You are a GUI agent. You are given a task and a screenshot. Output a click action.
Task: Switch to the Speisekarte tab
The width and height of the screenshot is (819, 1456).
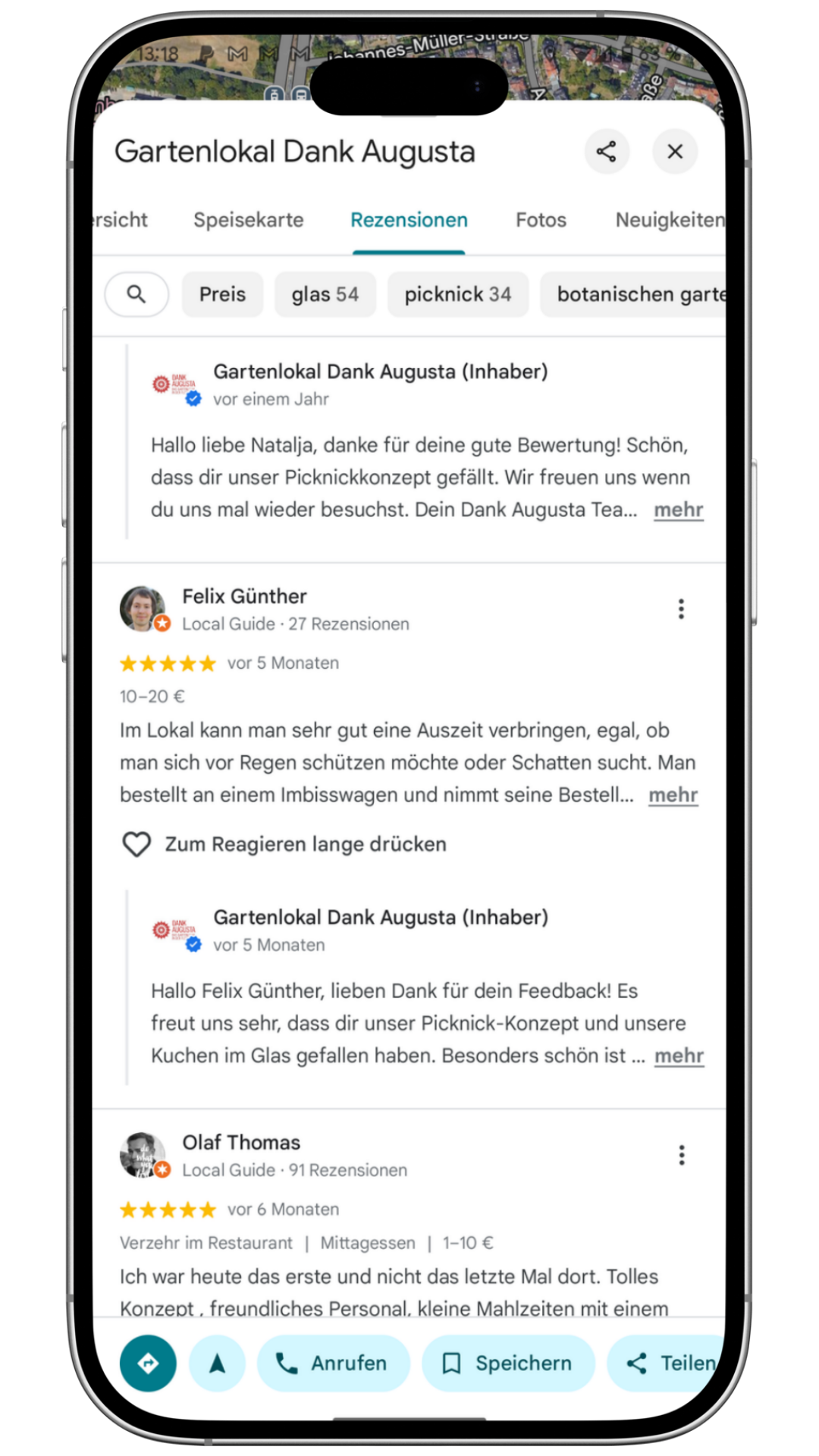248,220
